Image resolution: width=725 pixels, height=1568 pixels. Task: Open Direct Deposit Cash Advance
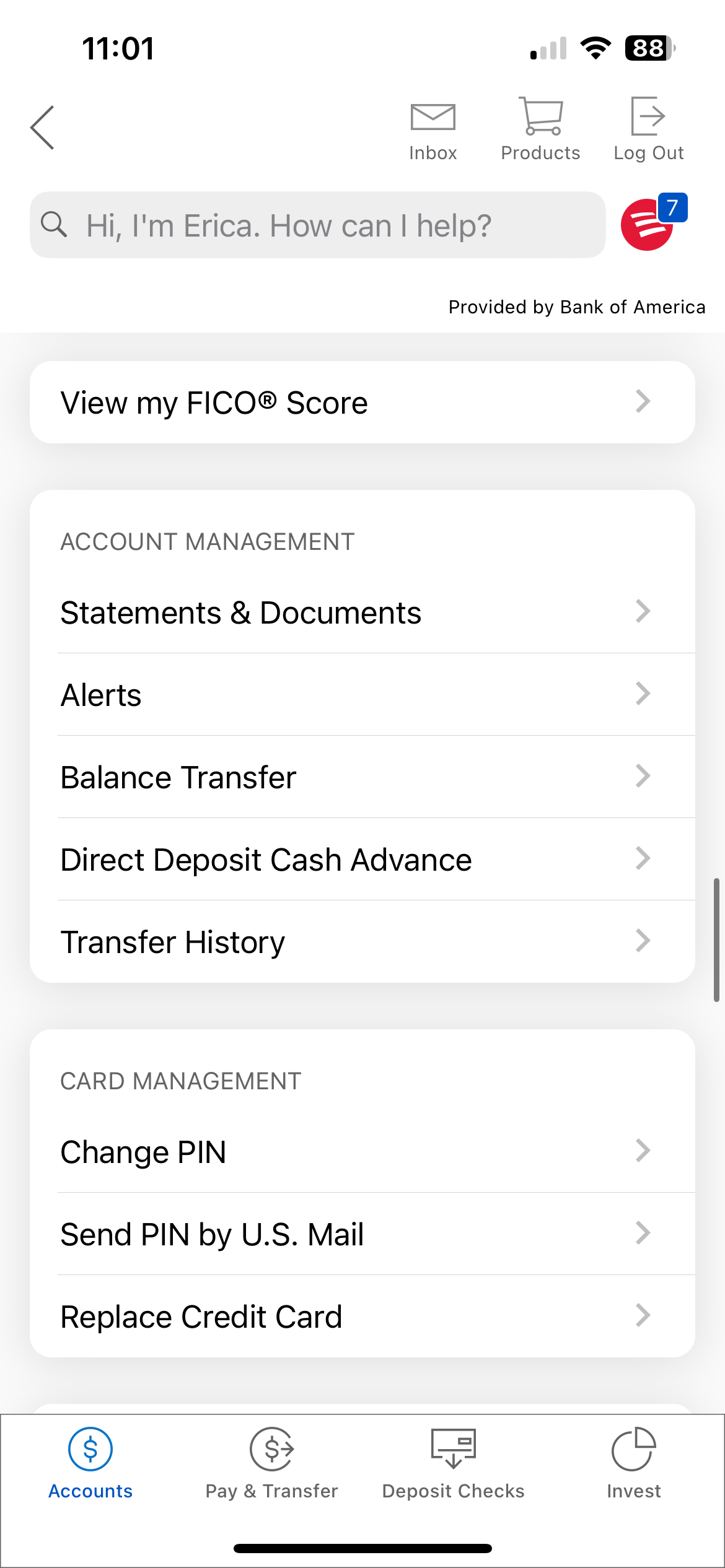(362, 860)
